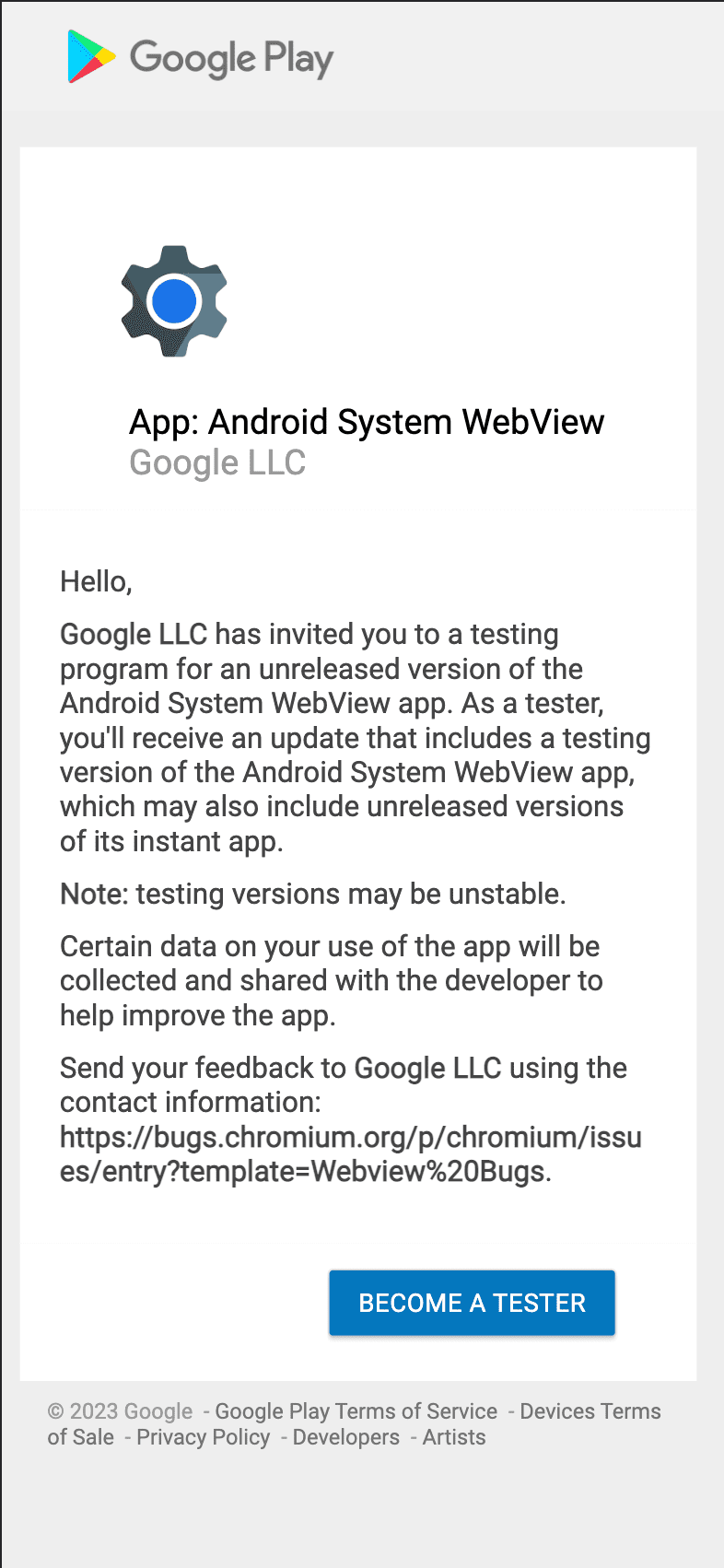Viewport: 724px width, 1568px height.
Task: Open the Artists footer link
Action: (453, 1437)
